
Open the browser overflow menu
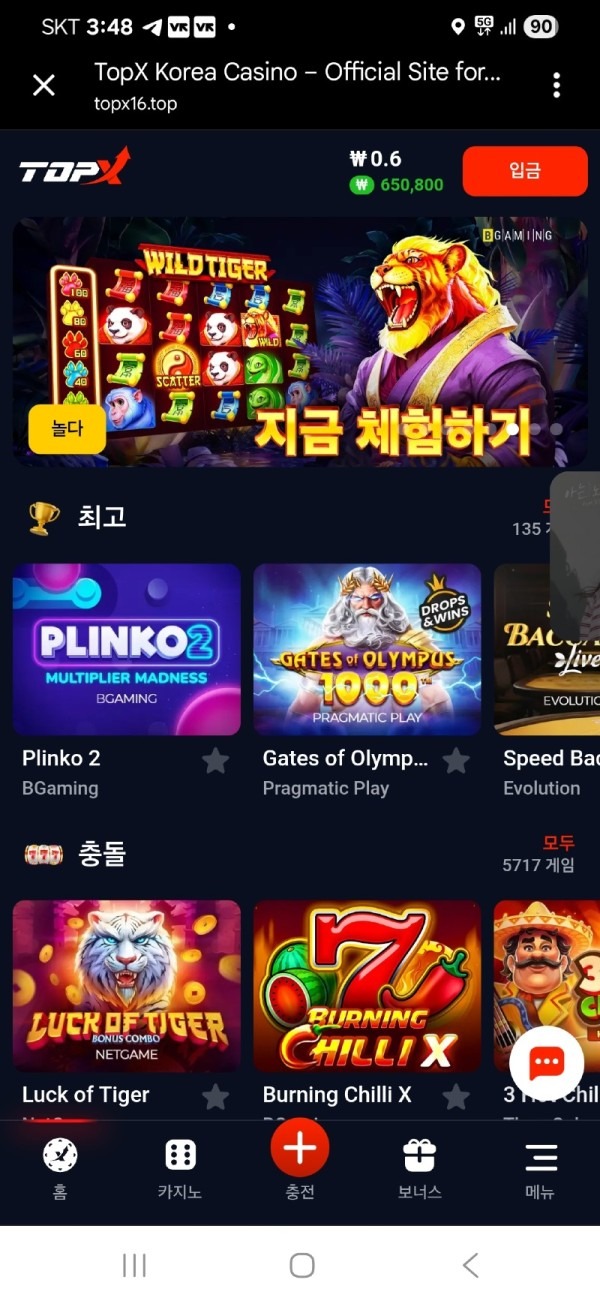(x=556, y=86)
